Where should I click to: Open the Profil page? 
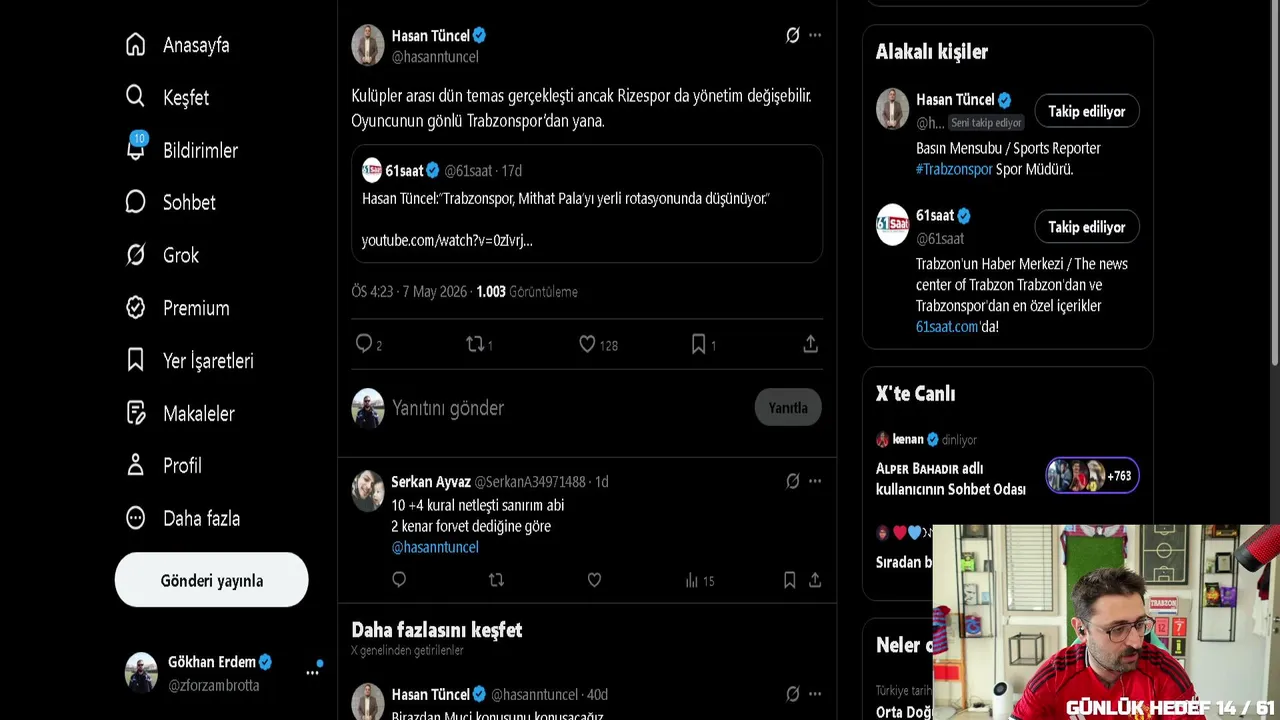tap(163, 465)
